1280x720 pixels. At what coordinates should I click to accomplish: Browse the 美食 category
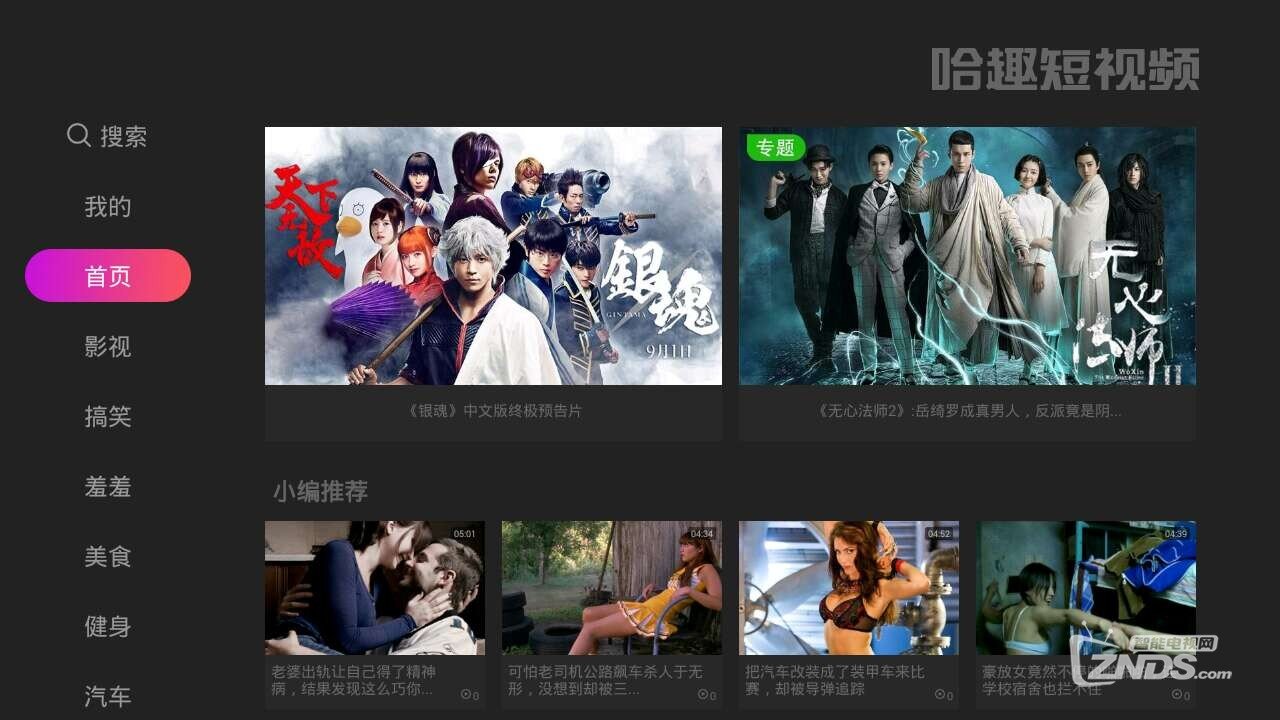point(108,557)
